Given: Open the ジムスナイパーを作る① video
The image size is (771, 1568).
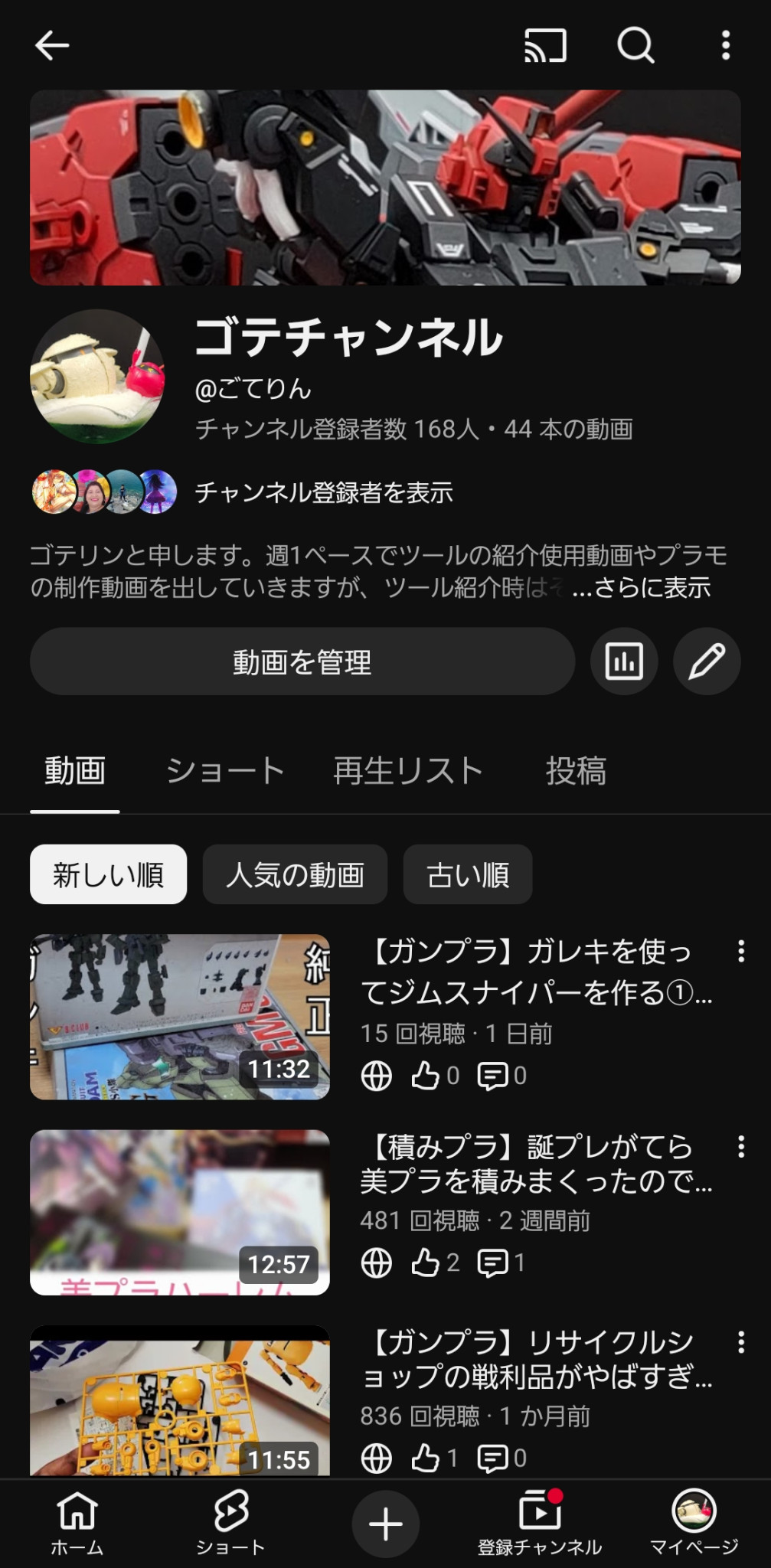Looking at the screenshot, I should pyautogui.click(x=536, y=972).
